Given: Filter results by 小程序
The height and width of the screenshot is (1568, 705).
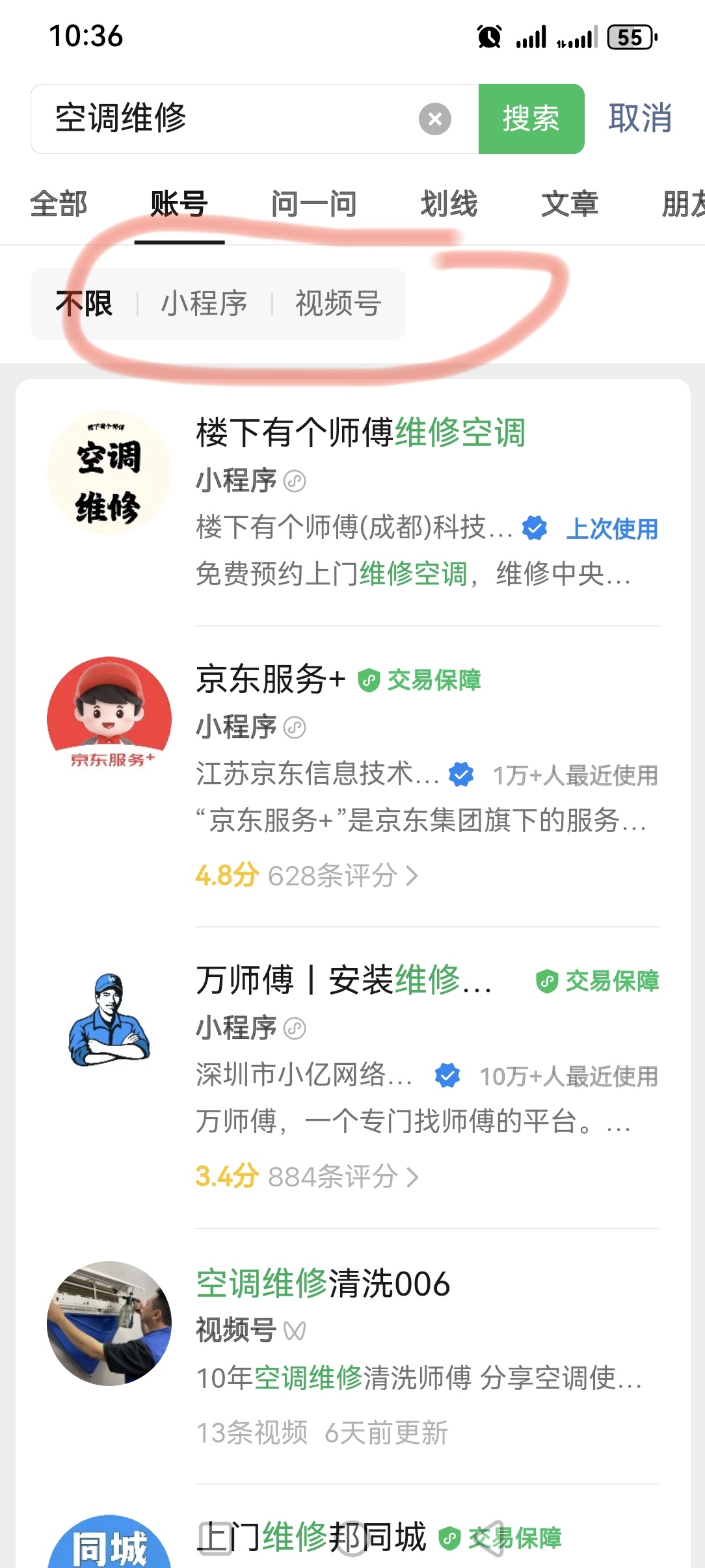Looking at the screenshot, I should [x=204, y=304].
